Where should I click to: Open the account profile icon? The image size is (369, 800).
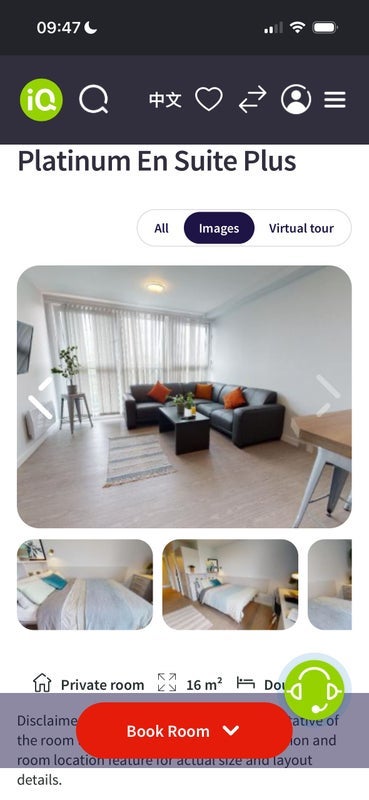coord(296,99)
